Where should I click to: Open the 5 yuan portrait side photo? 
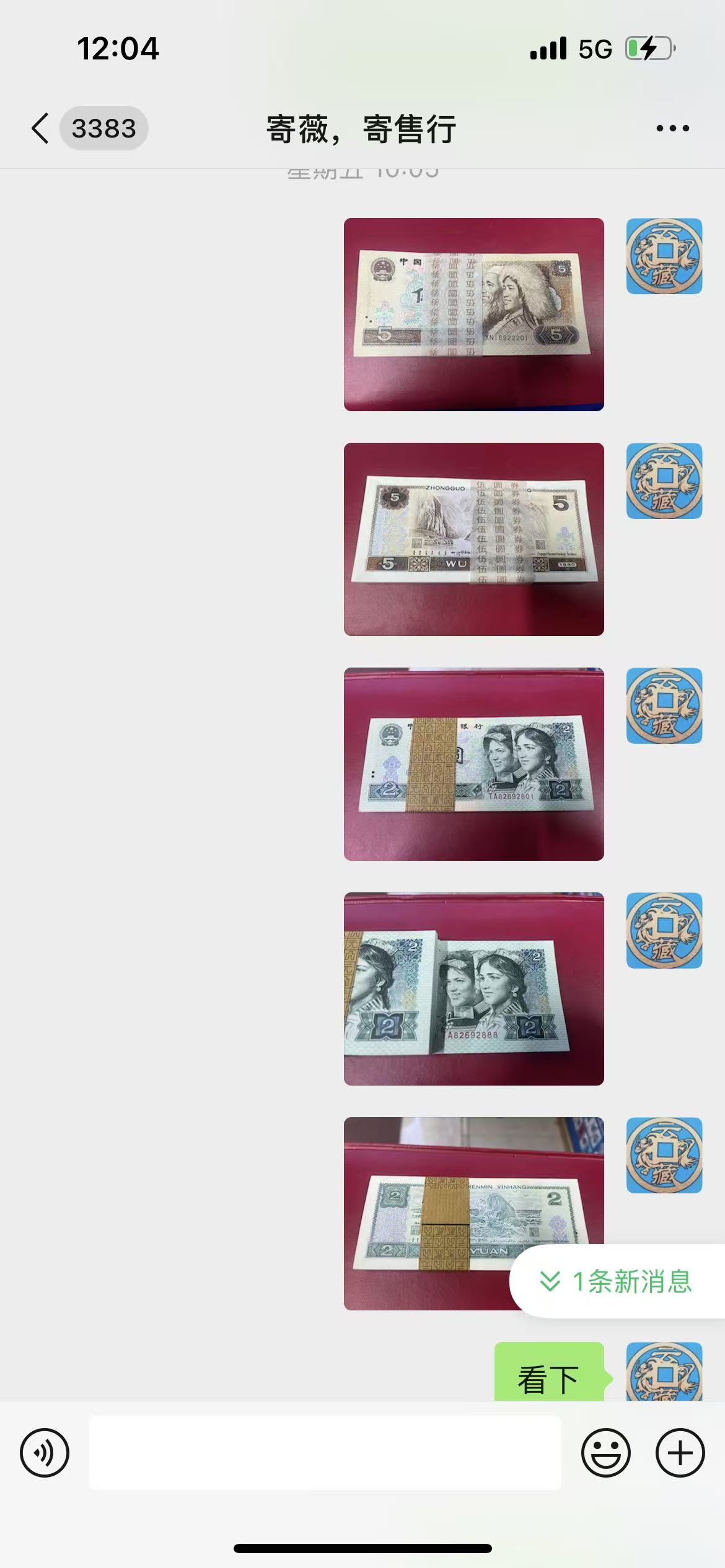(x=473, y=314)
